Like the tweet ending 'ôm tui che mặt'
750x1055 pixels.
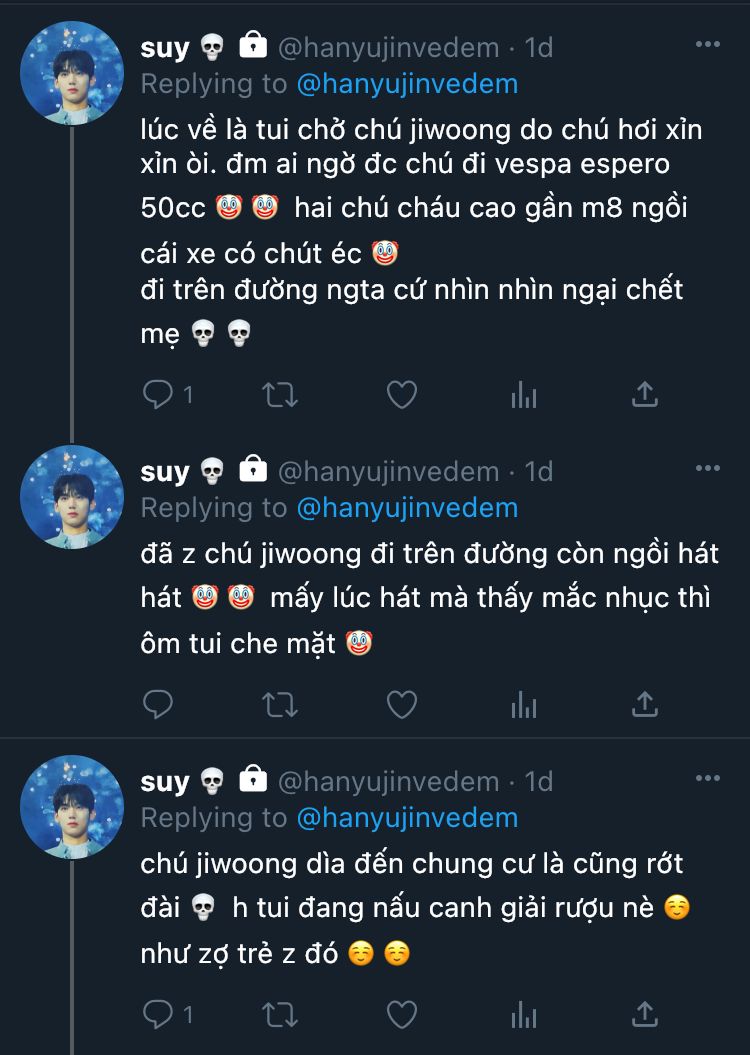401,705
